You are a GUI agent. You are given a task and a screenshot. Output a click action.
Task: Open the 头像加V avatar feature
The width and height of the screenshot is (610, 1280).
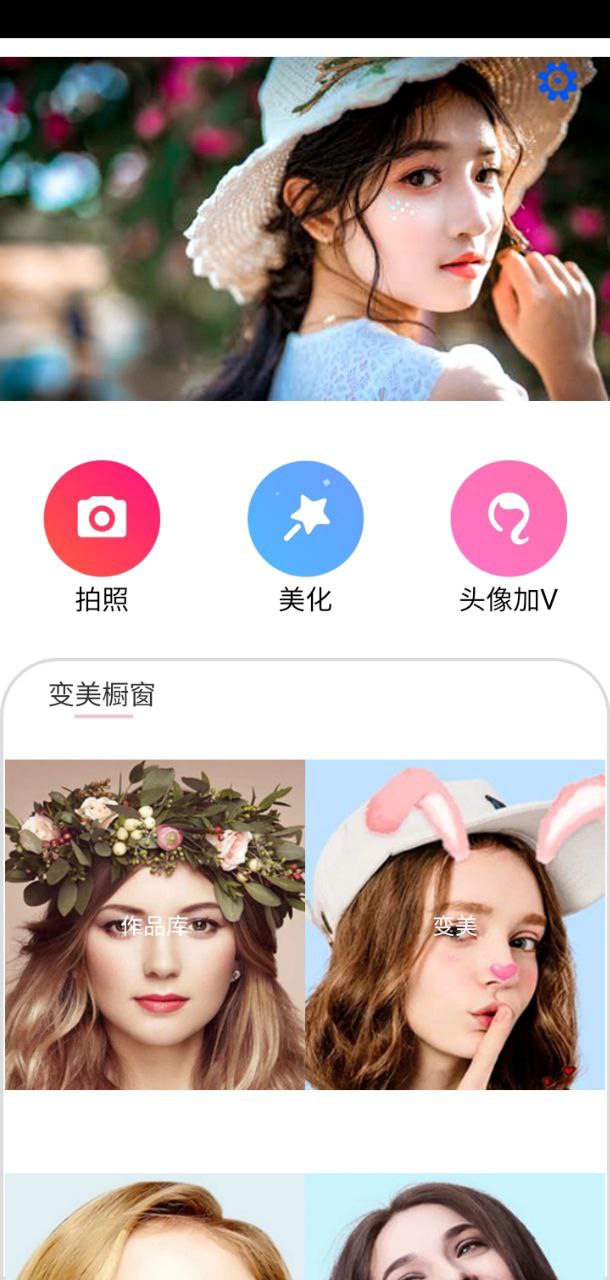tap(508, 519)
